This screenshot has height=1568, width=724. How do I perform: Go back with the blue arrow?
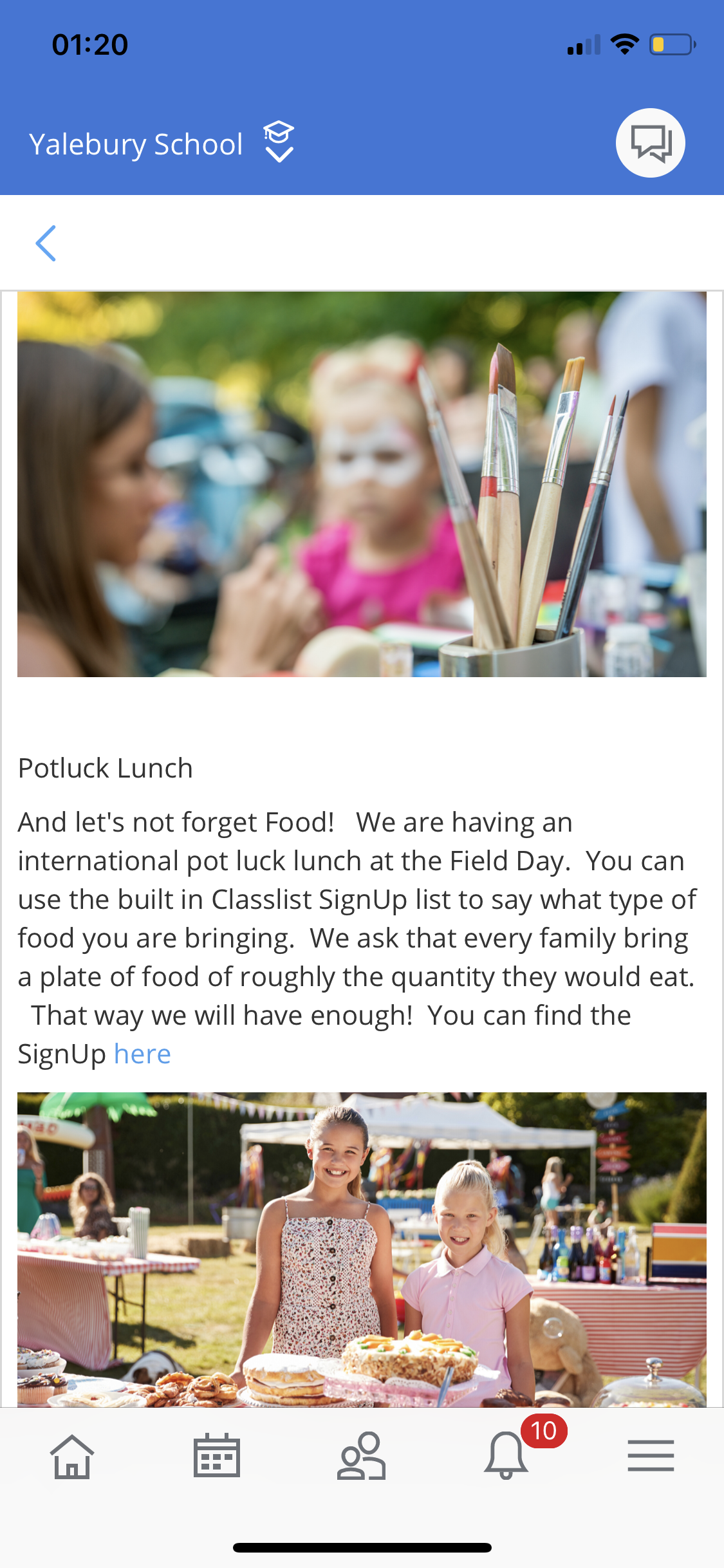pyautogui.click(x=46, y=243)
